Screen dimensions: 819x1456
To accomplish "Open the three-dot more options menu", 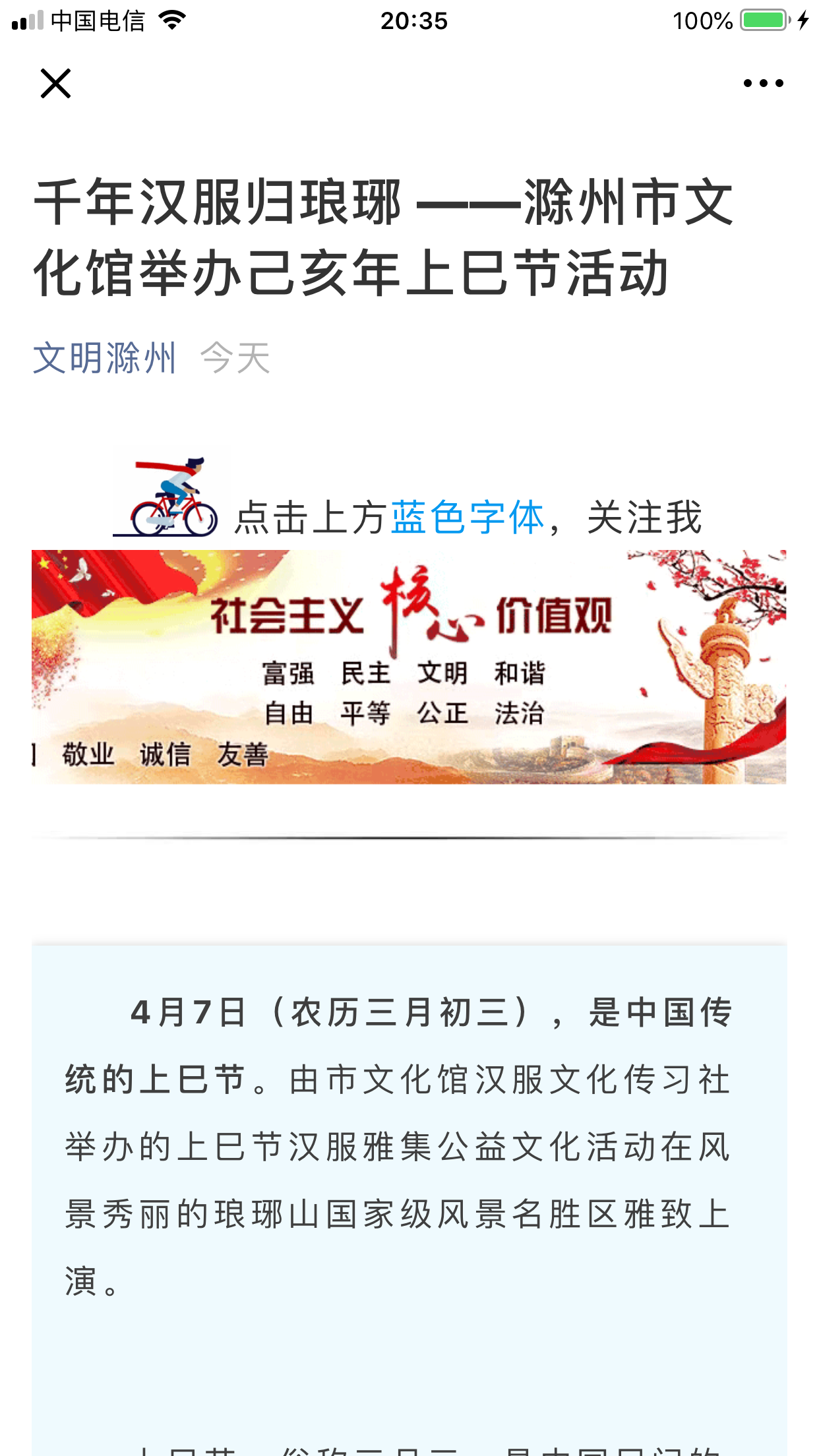I will pyautogui.click(x=763, y=83).
